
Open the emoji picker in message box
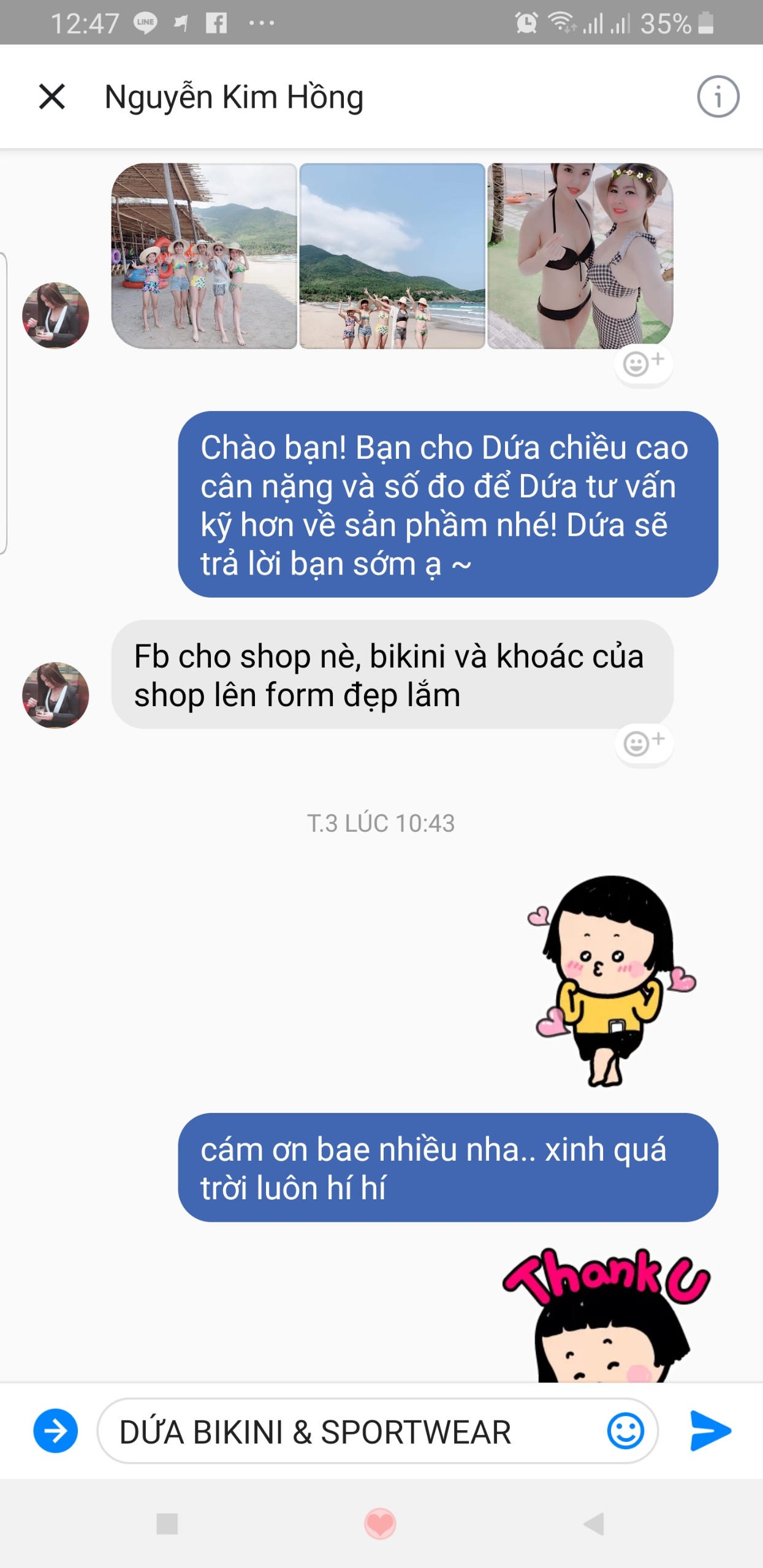[625, 1431]
